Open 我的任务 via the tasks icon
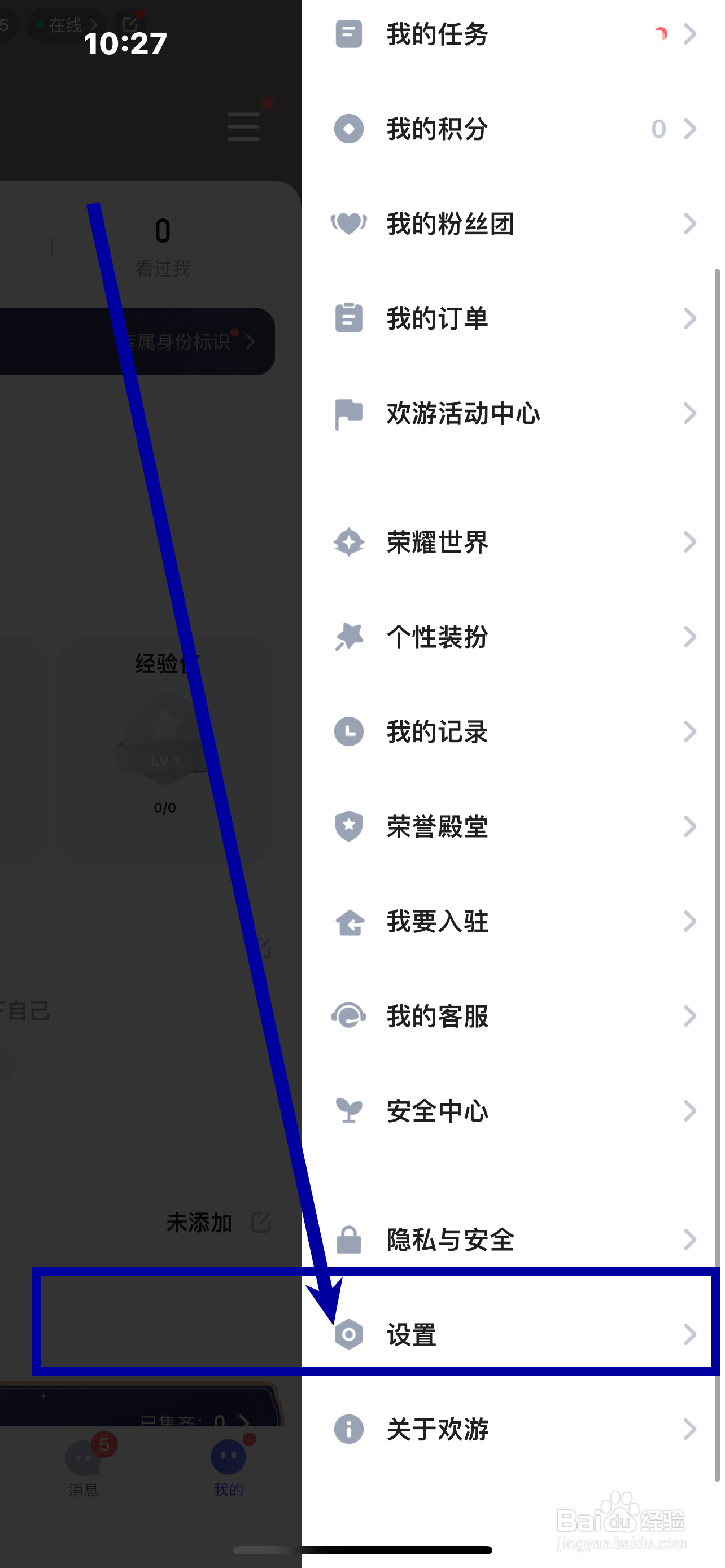 (350, 34)
